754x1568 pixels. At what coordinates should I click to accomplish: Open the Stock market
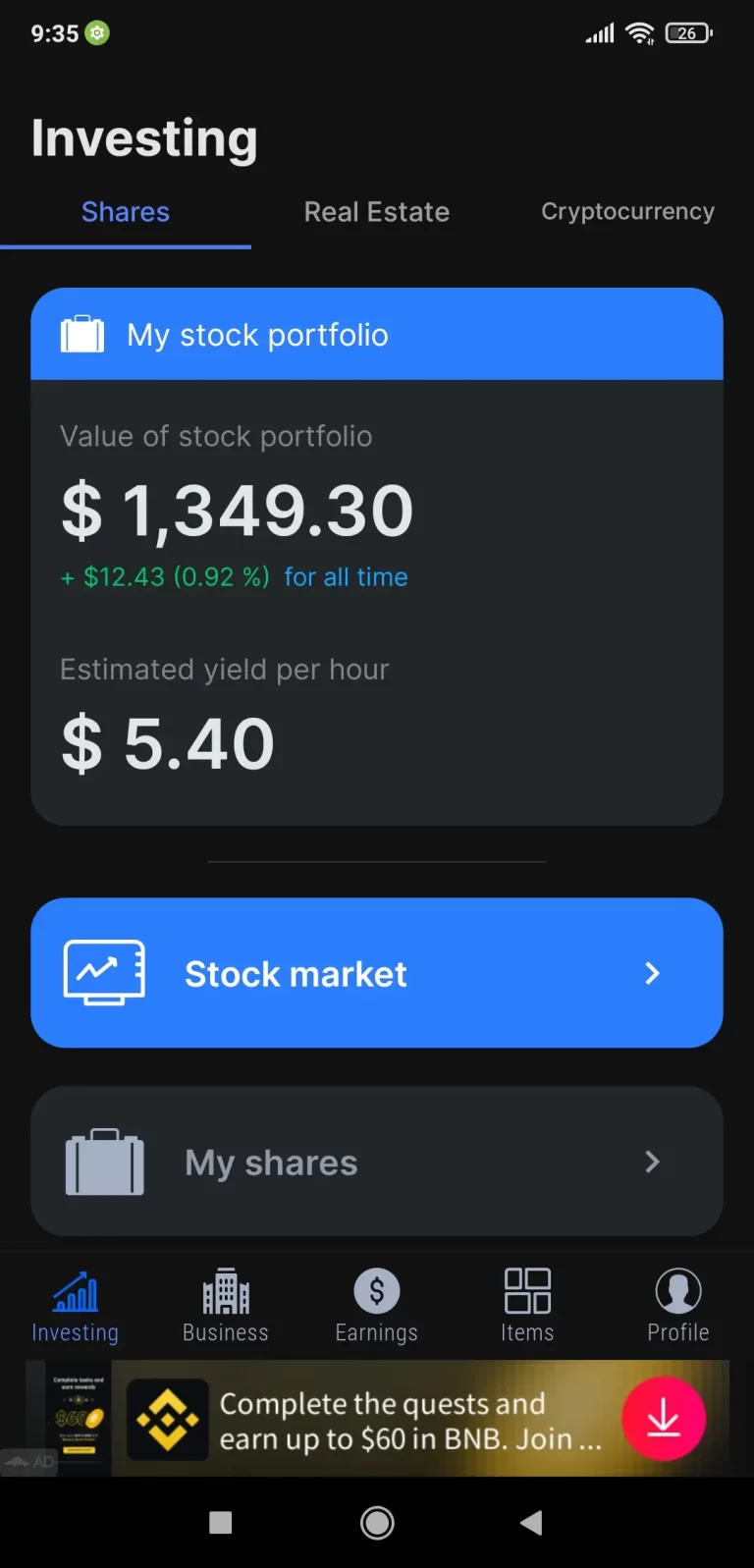point(377,973)
